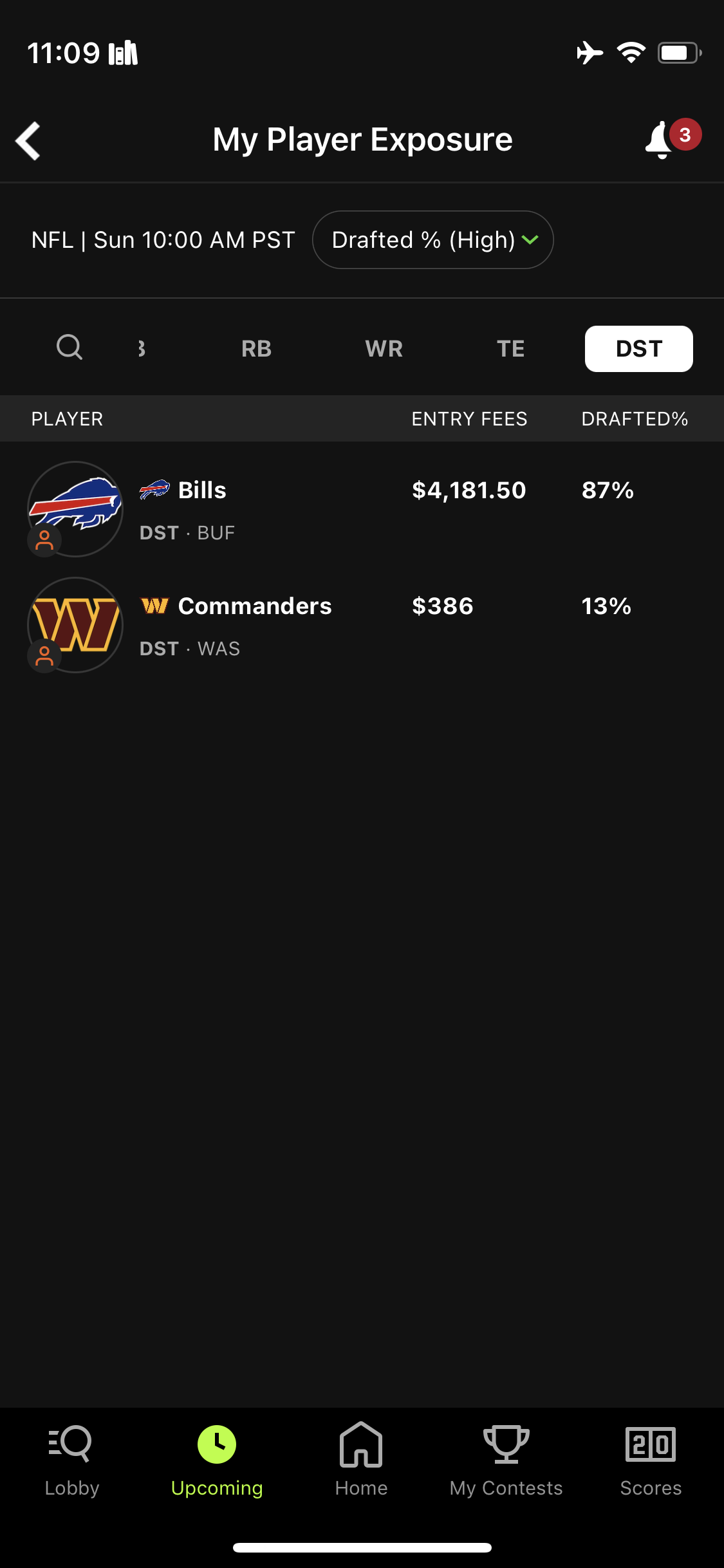Switch to the RB position tab
724x1568 pixels.
(x=256, y=349)
